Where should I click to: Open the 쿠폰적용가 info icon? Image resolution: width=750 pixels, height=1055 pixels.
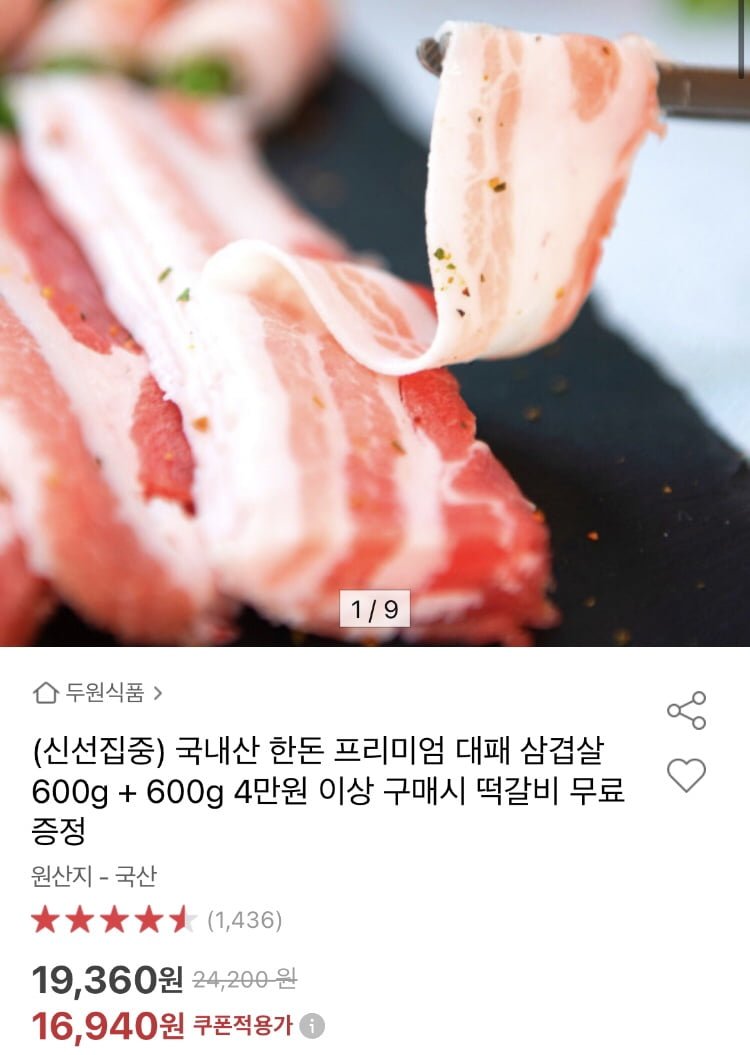pos(313,1026)
